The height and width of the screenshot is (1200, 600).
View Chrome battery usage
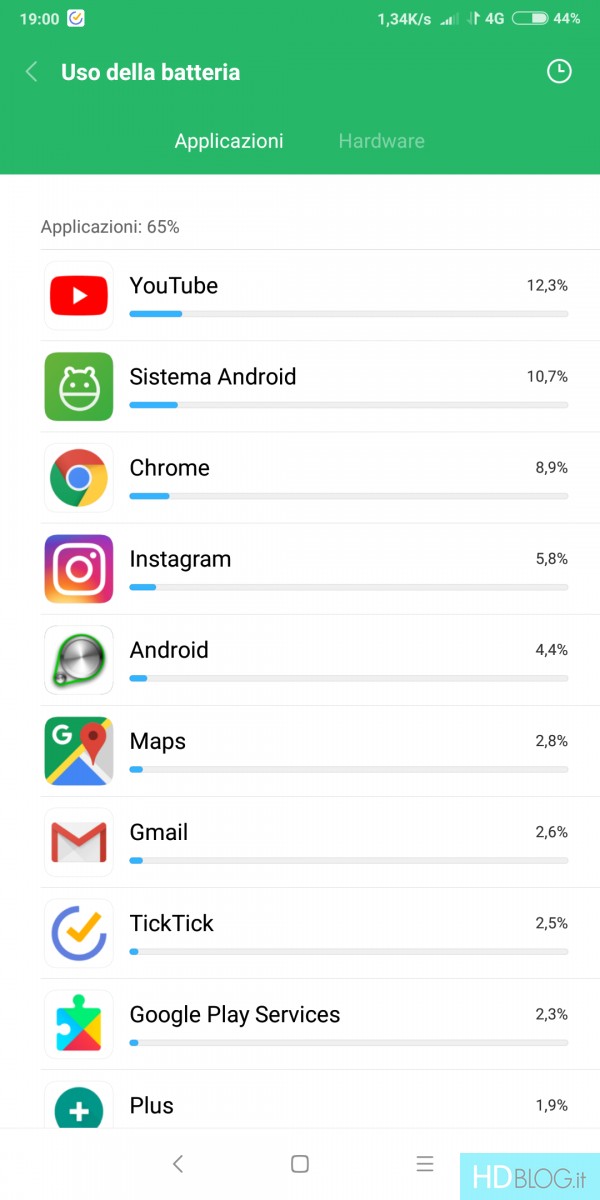300,477
